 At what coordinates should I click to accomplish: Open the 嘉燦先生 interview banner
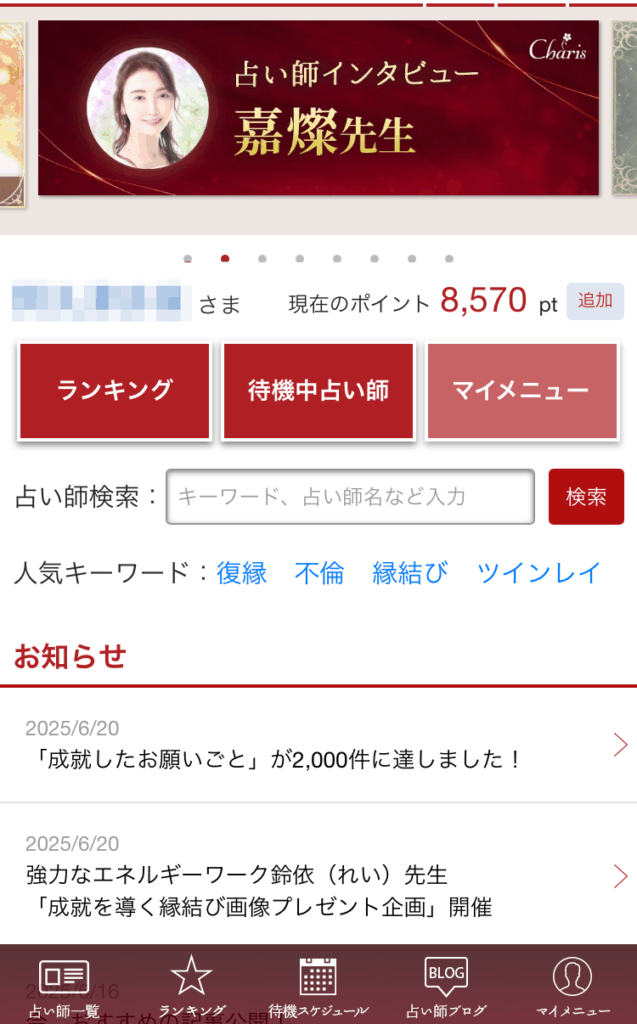pyautogui.click(x=318, y=108)
